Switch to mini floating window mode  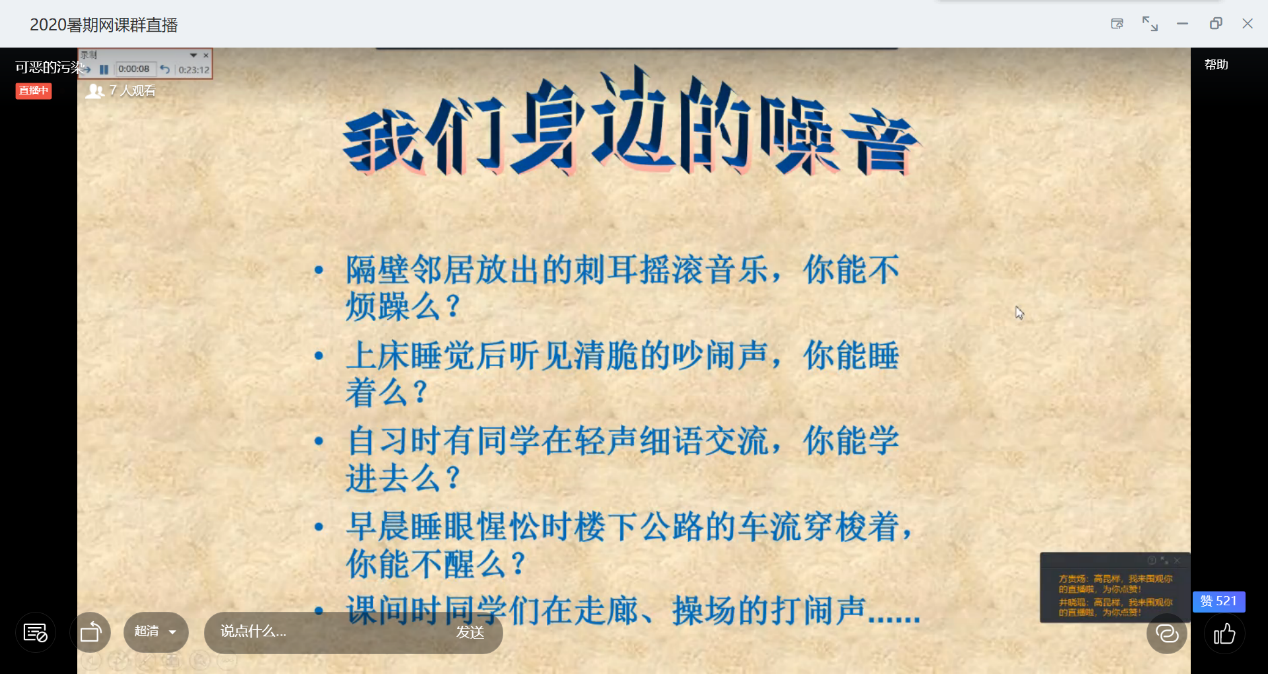[x=1117, y=24]
